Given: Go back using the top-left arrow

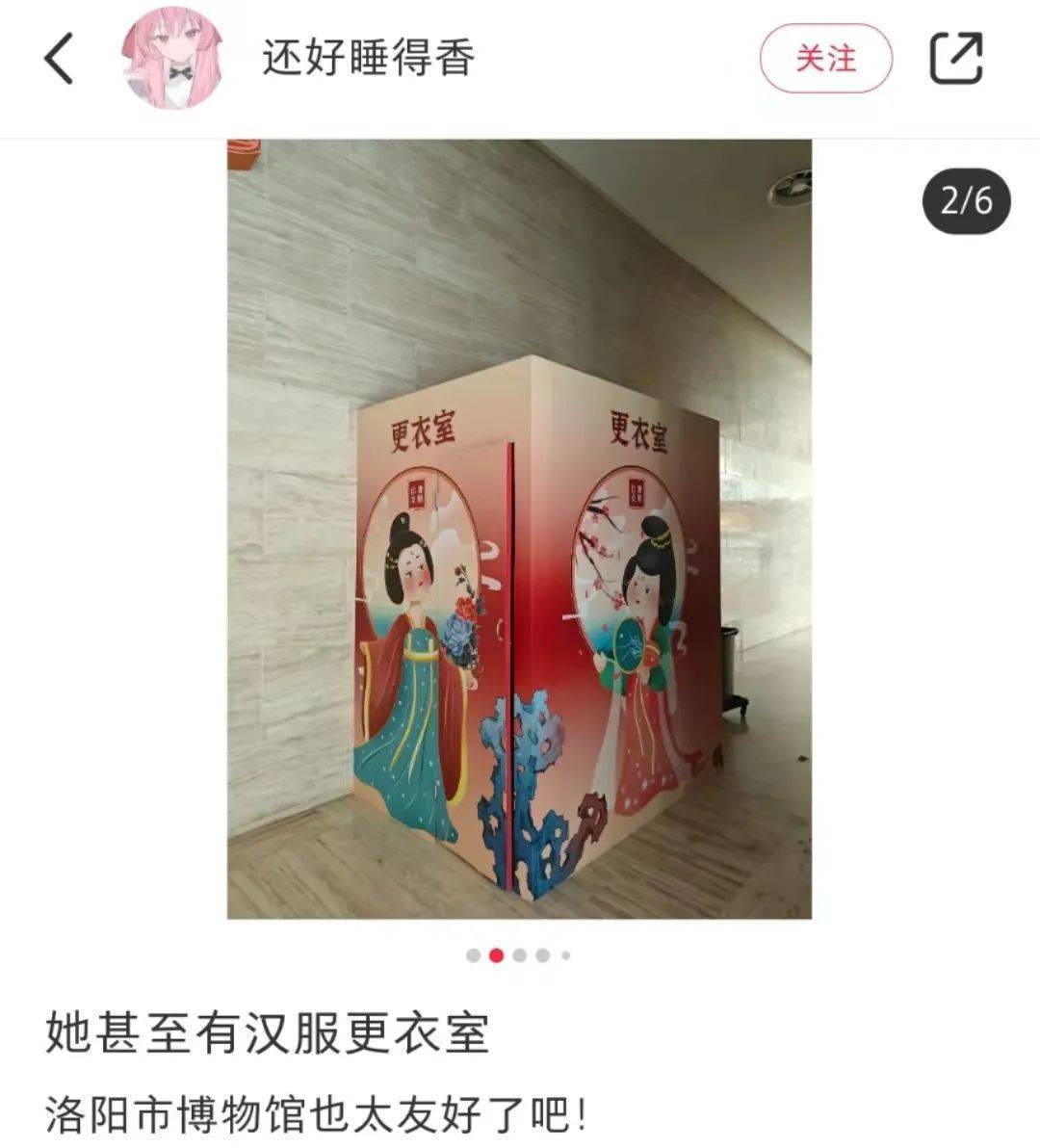Looking at the screenshot, I should [60, 59].
